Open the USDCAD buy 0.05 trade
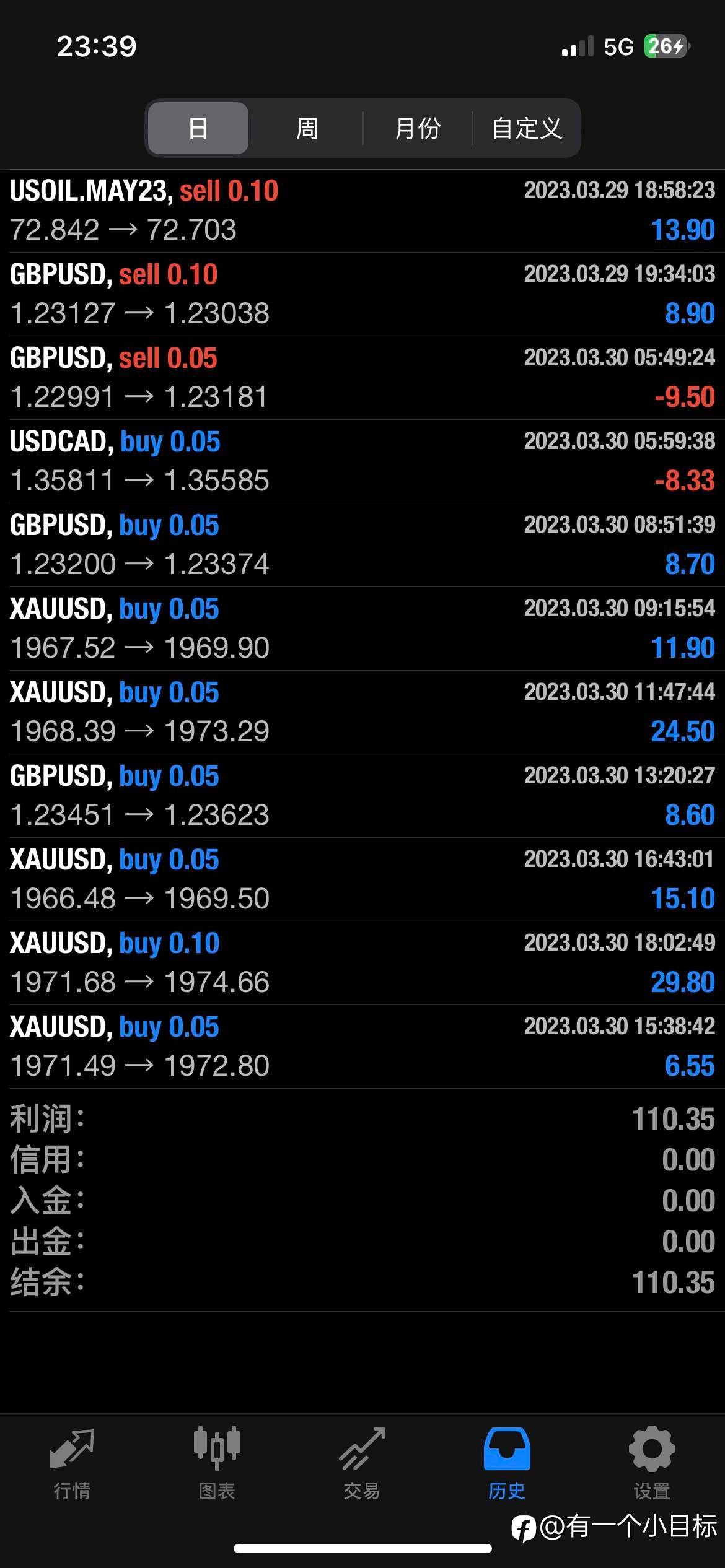 coord(362,461)
